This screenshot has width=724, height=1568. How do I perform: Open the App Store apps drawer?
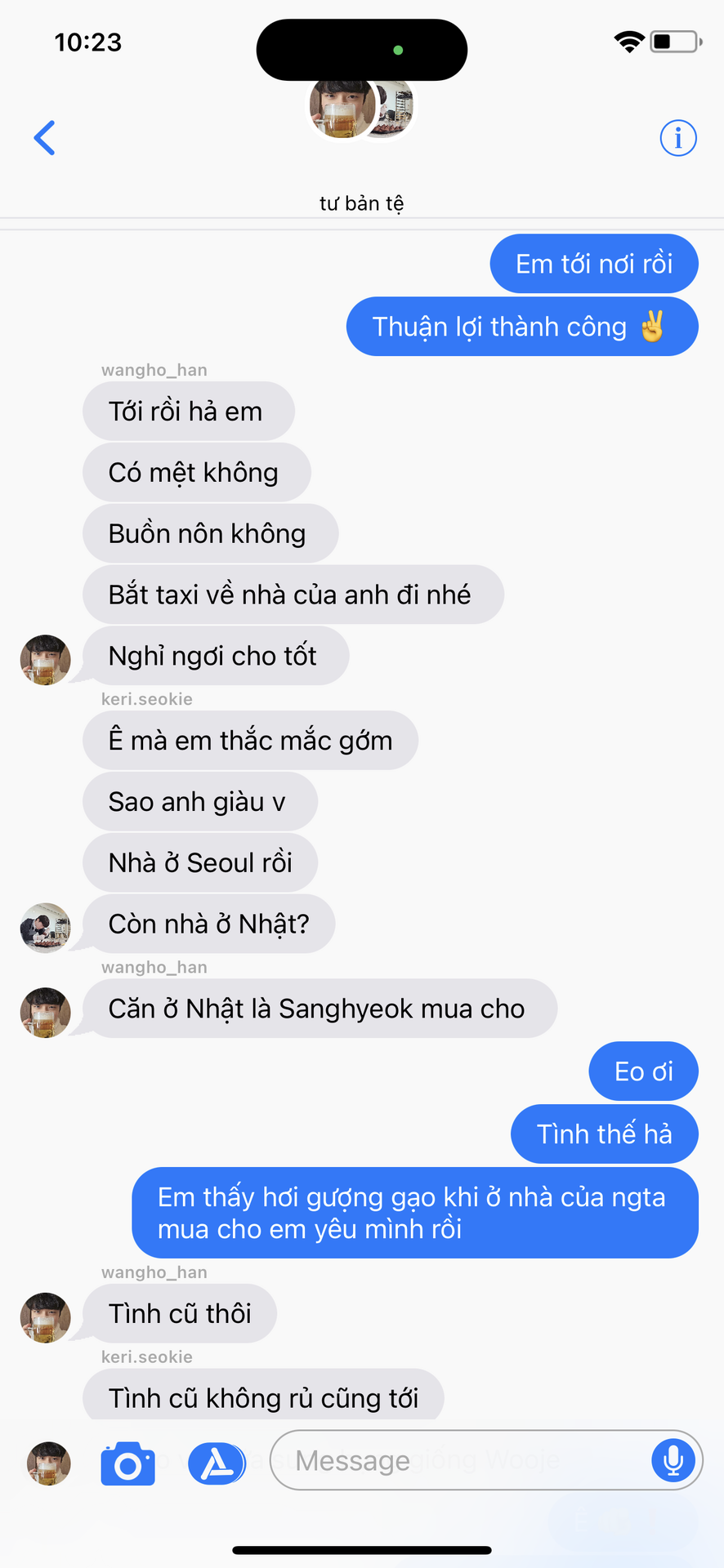coord(217,1463)
